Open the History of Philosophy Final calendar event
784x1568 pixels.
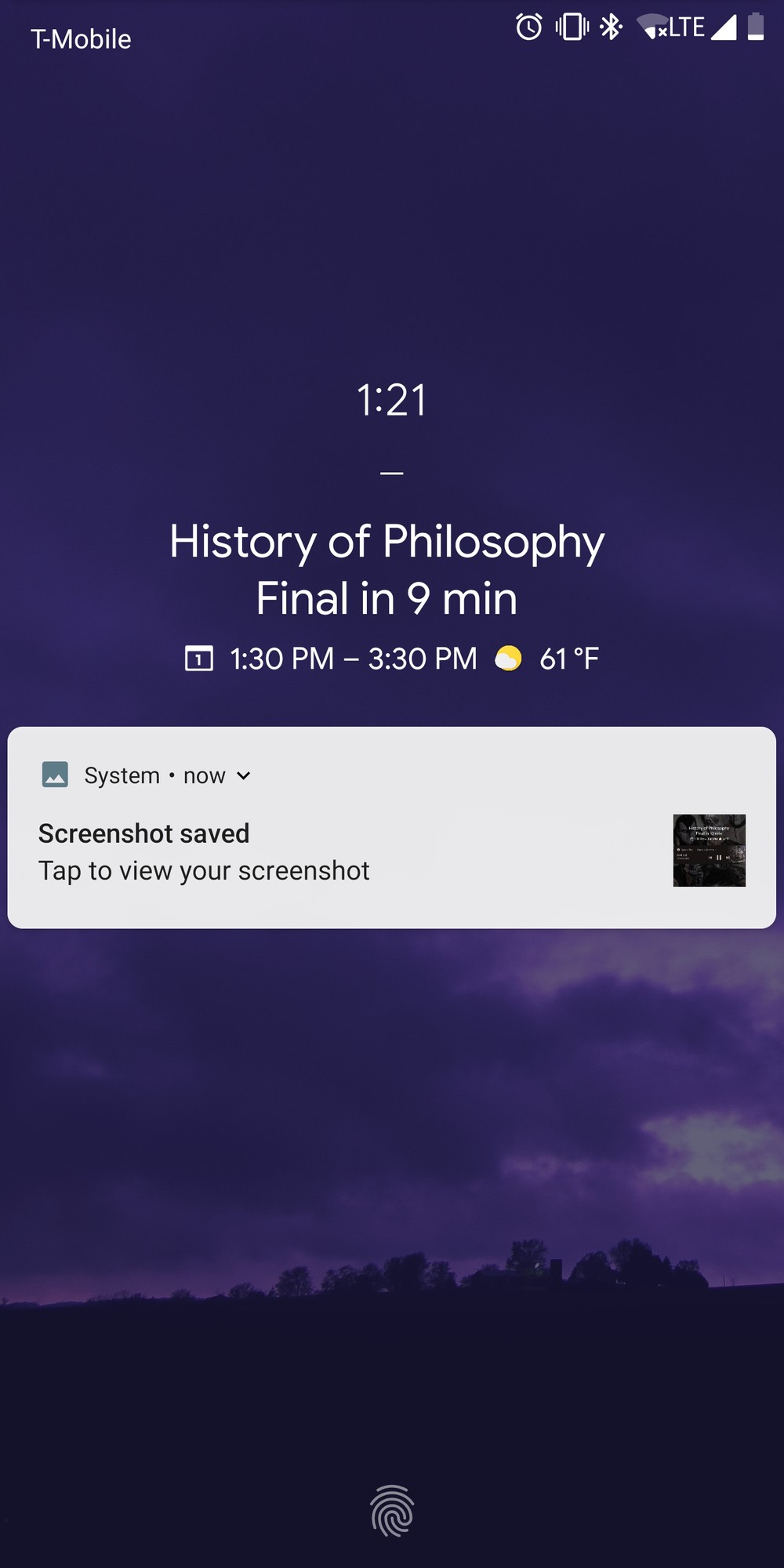[x=387, y=570]
